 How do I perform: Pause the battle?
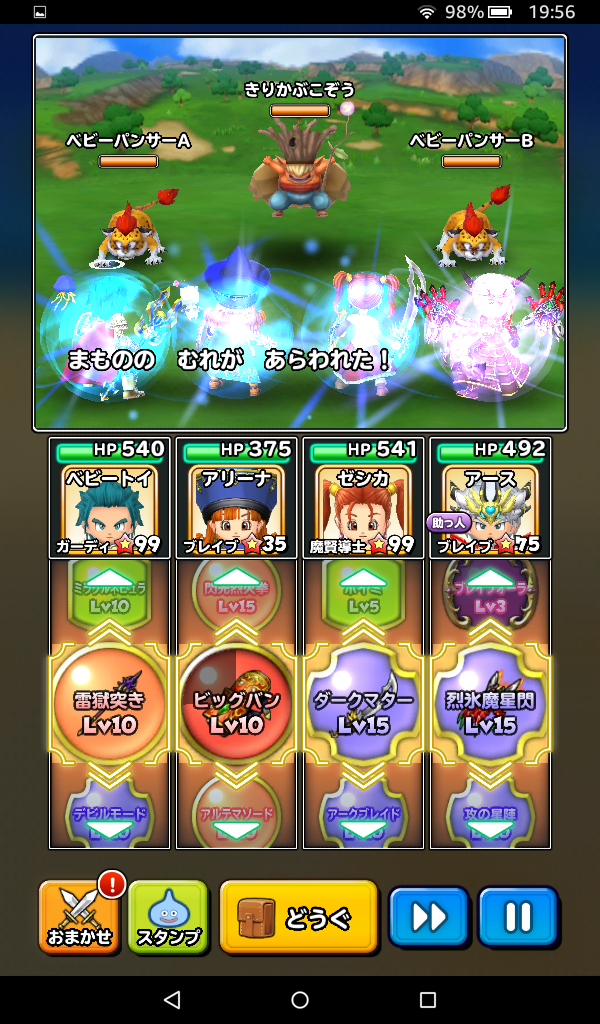pyautogui.click(x=517, y=917)
